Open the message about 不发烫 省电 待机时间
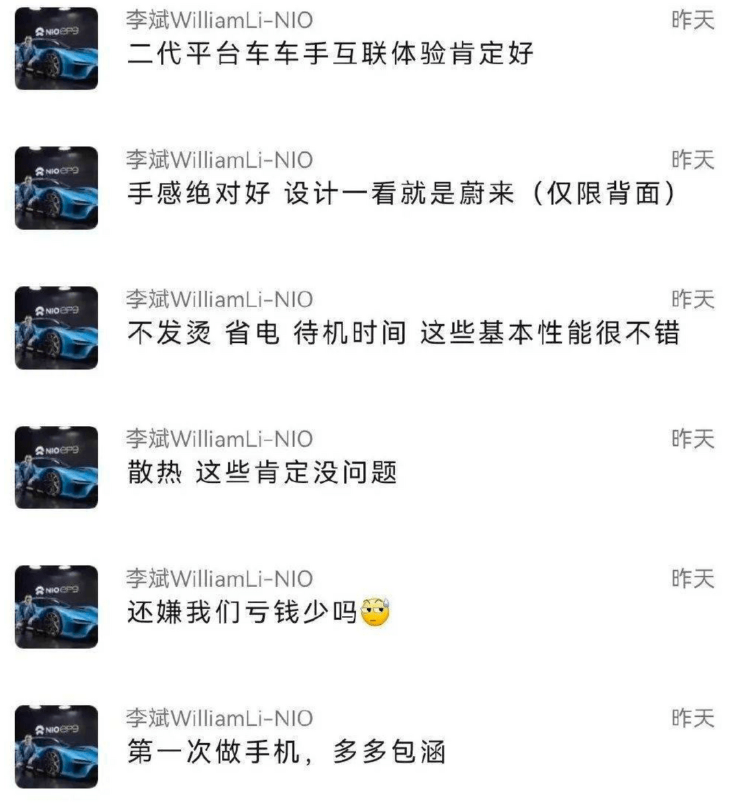 pyautogui.click(x=403, y=333)
